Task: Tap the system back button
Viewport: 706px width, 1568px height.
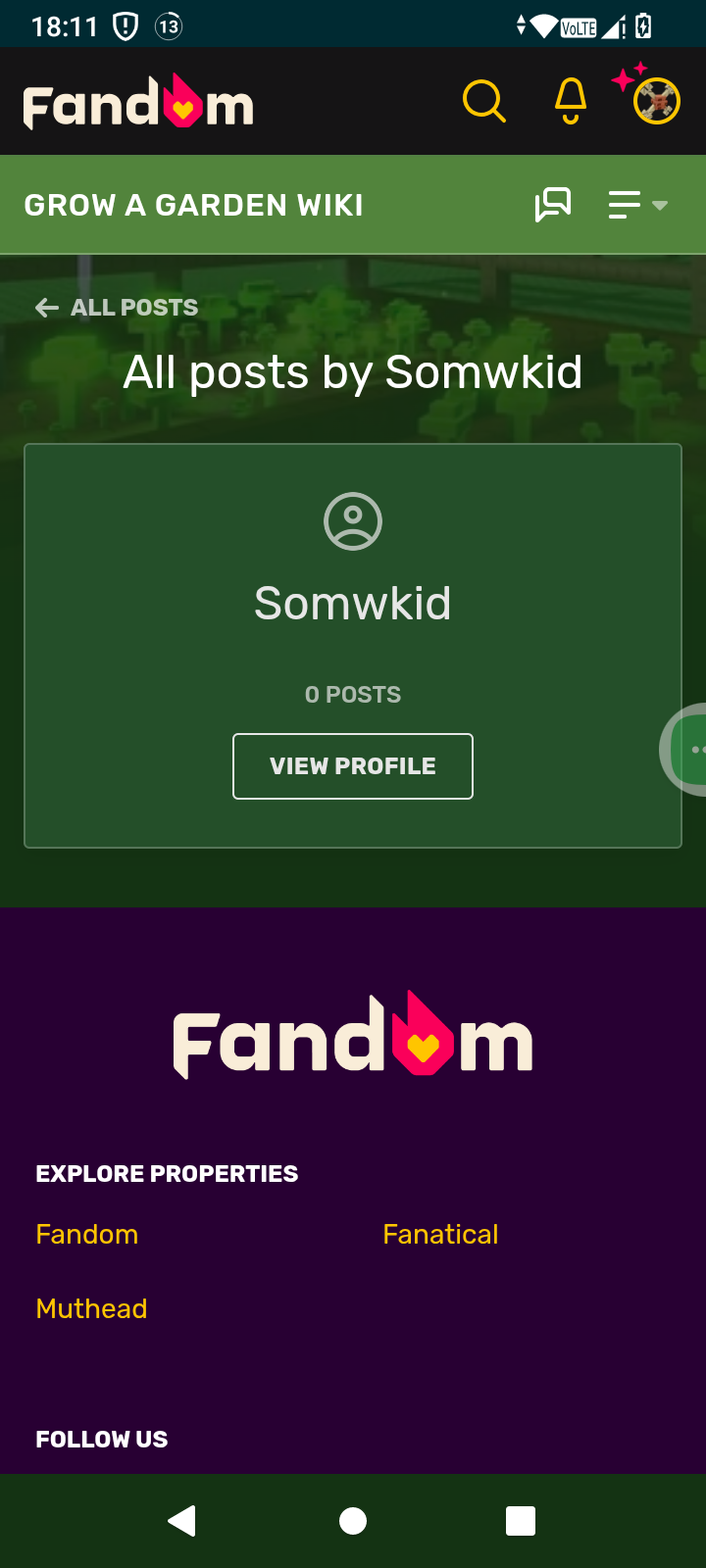Action: point(182,1521)
